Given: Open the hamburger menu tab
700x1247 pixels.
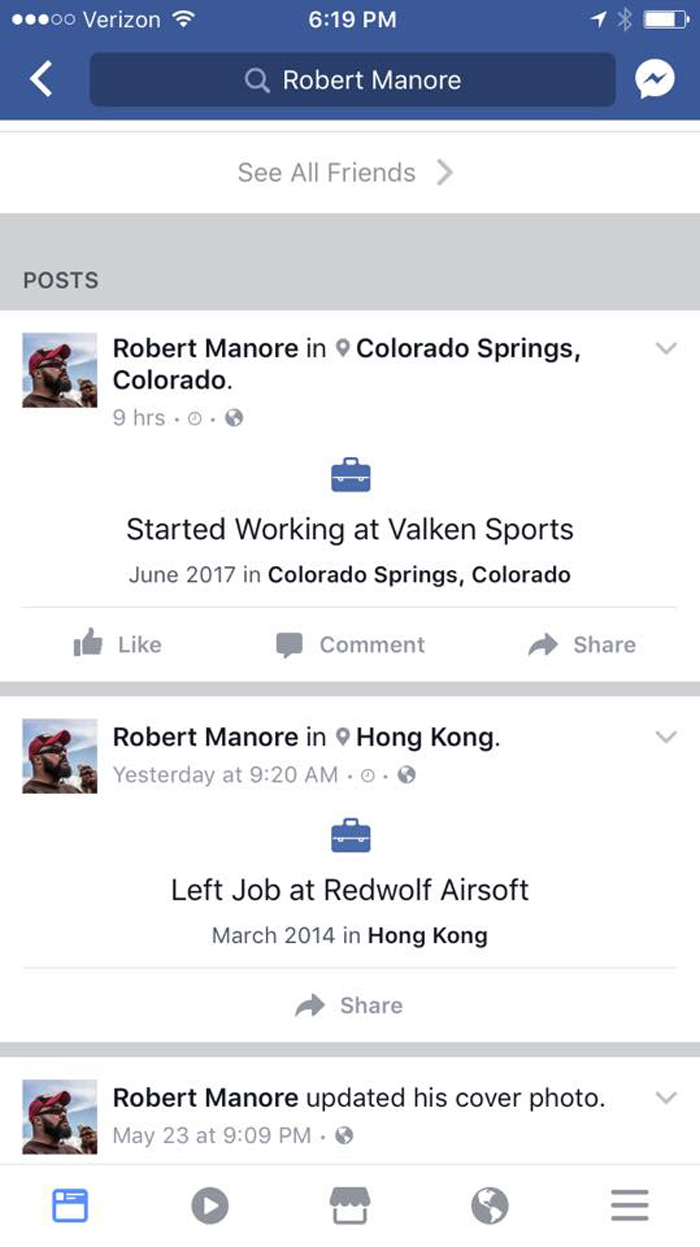Looking at the screenshot, I should point(629,1205).
